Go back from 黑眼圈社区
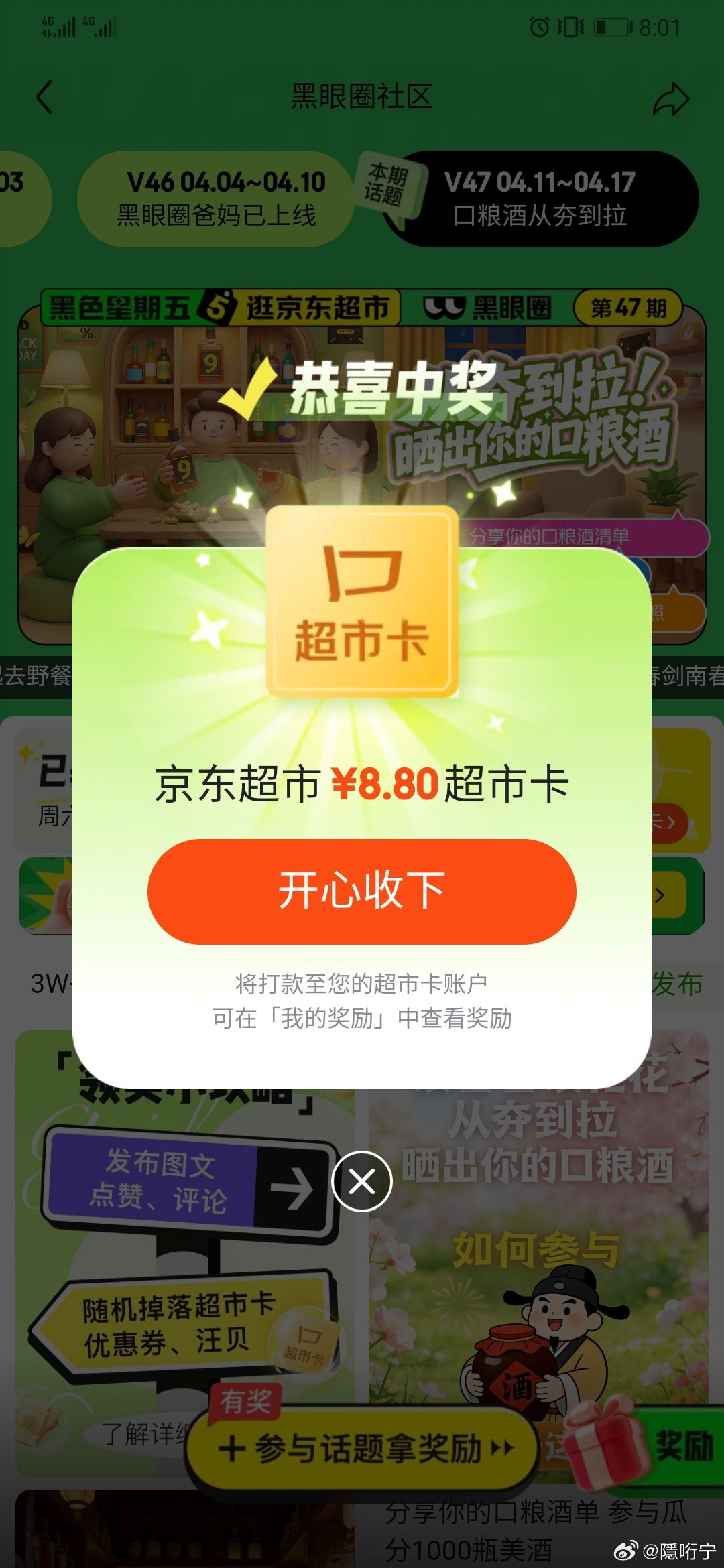The height and width of the screenshot is (1568, 724). pos(44,97)
